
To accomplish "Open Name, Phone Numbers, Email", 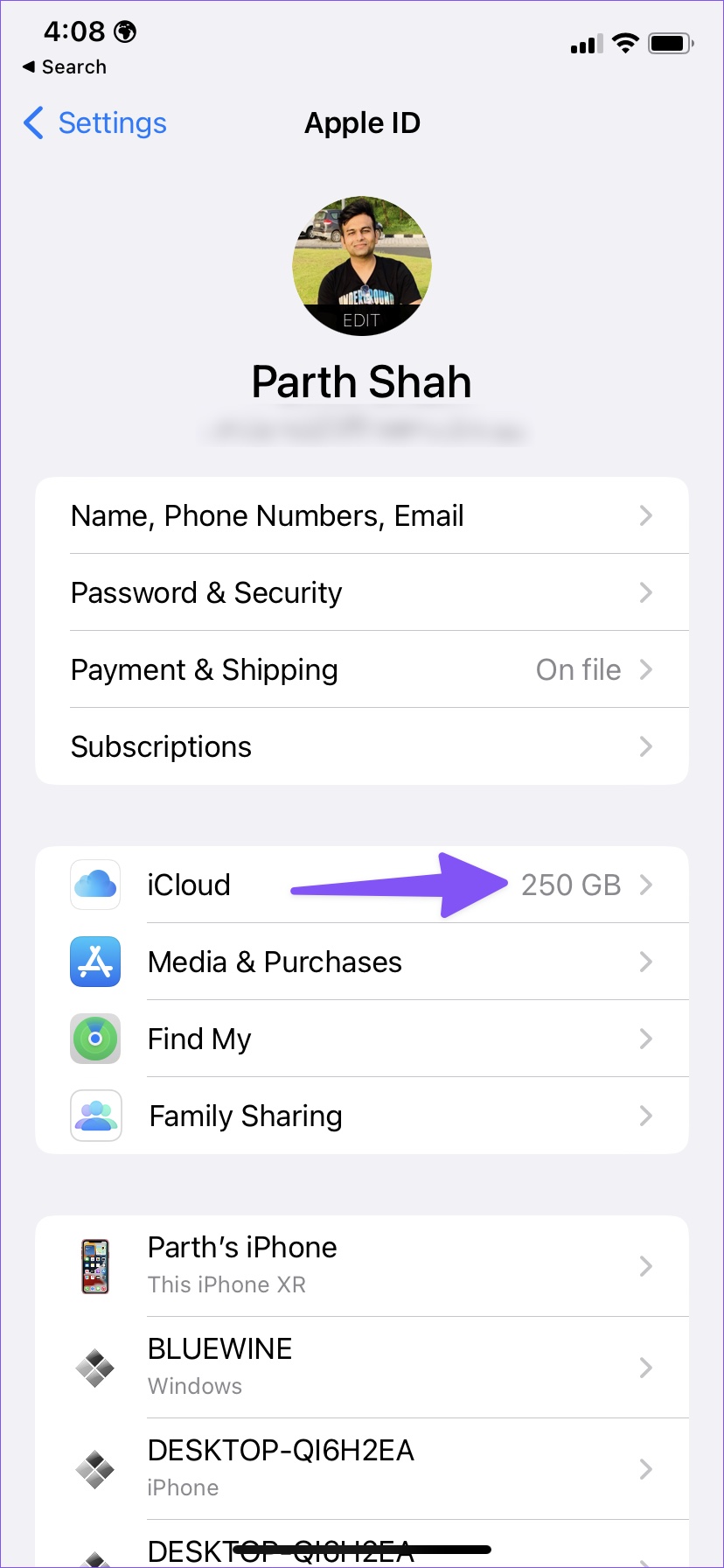I will [361, 516].
